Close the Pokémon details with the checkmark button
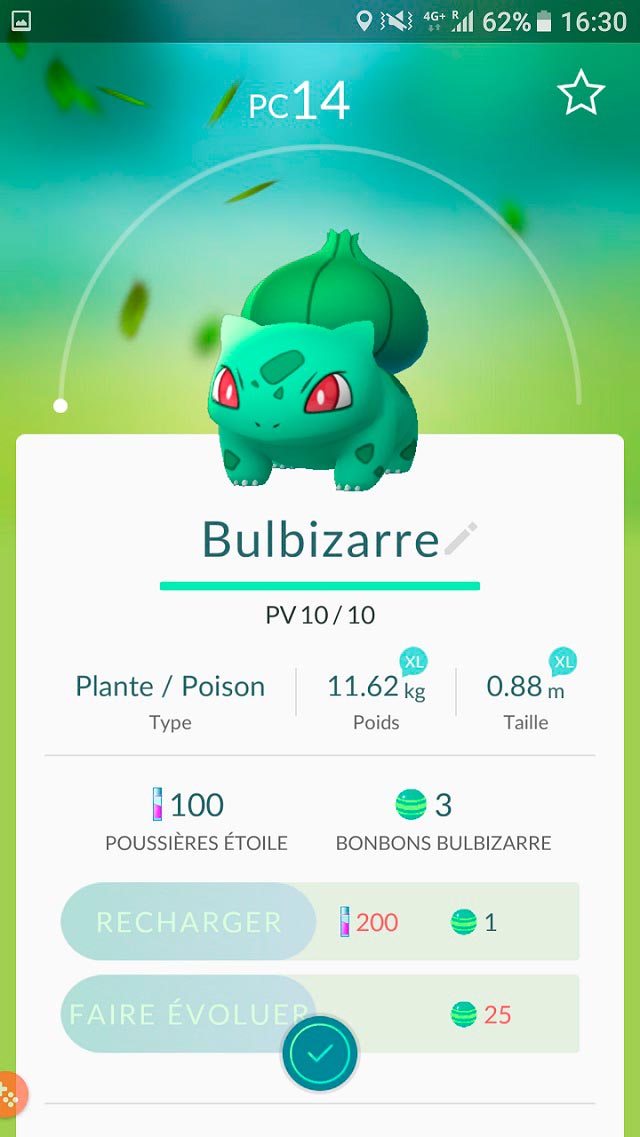The width and height of the screenshot is (640, 1137). 320,1053
